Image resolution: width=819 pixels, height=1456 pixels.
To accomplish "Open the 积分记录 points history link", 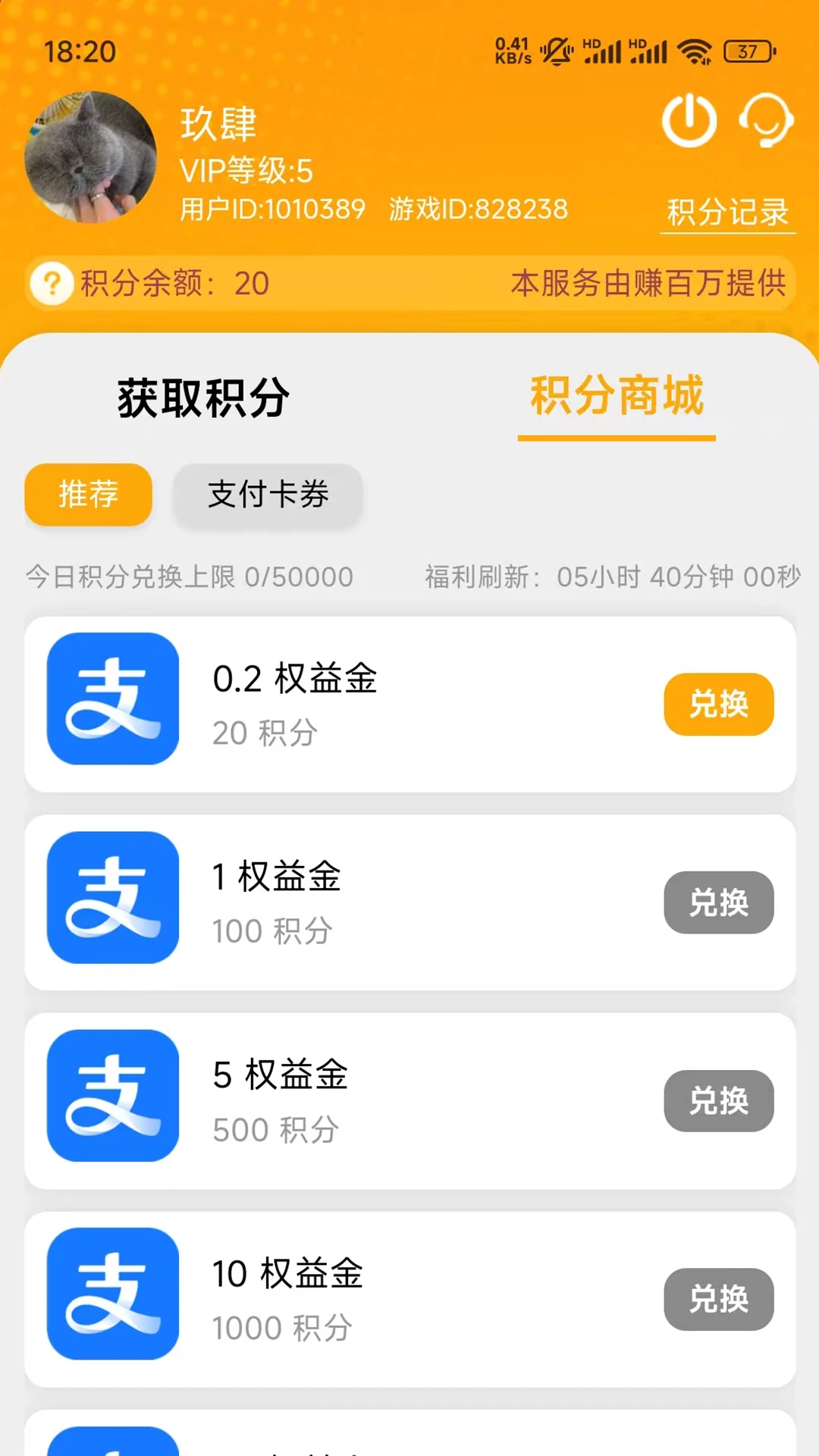I will [727, 212].
